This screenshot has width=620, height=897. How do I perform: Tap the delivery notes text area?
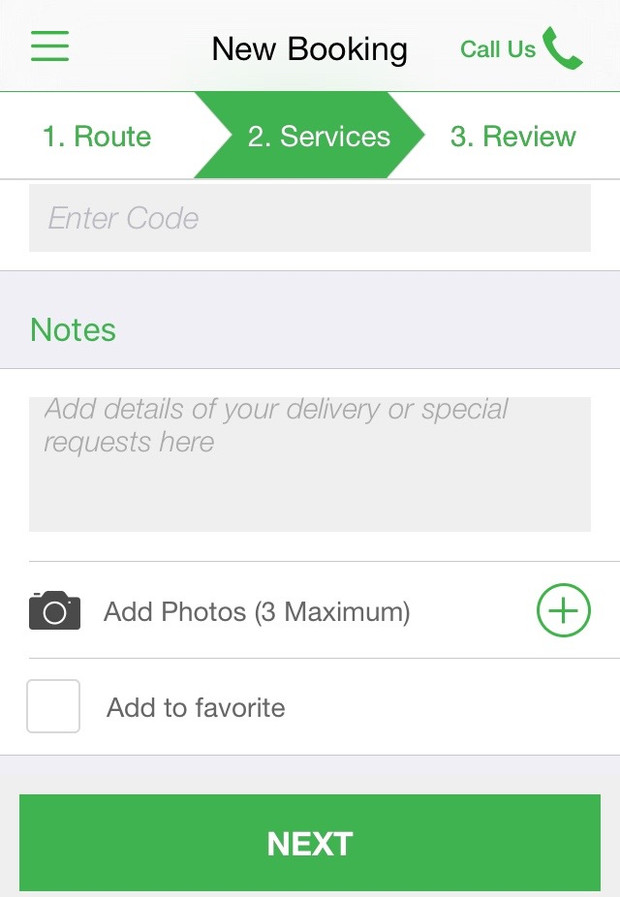(310, 464)
